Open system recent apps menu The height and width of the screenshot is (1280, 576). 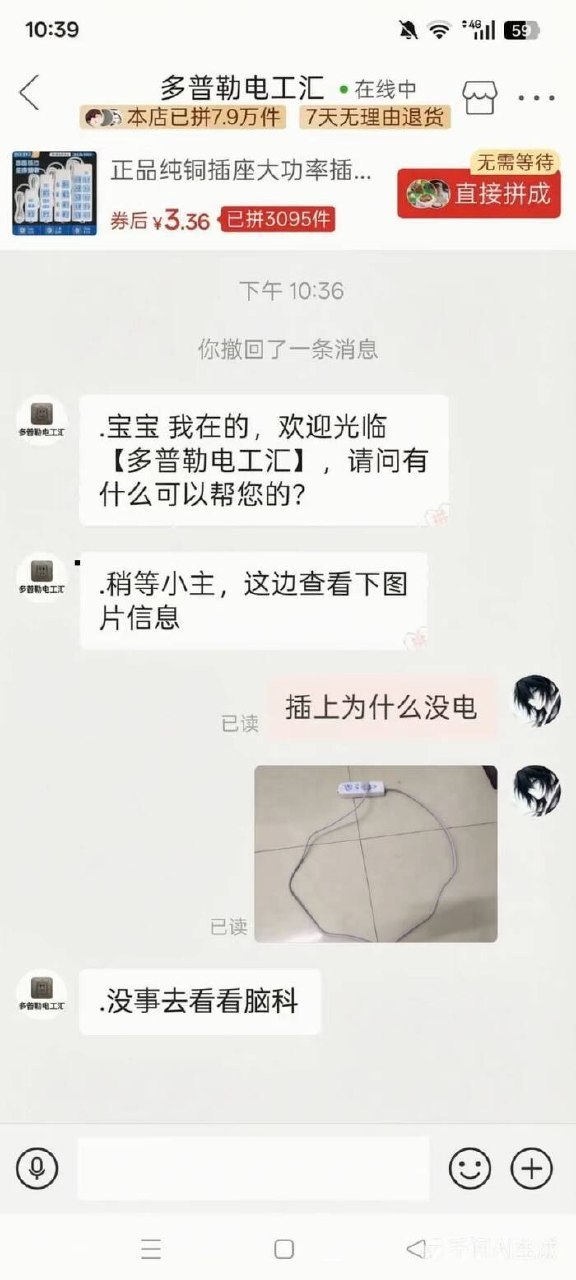(151, 1249)
